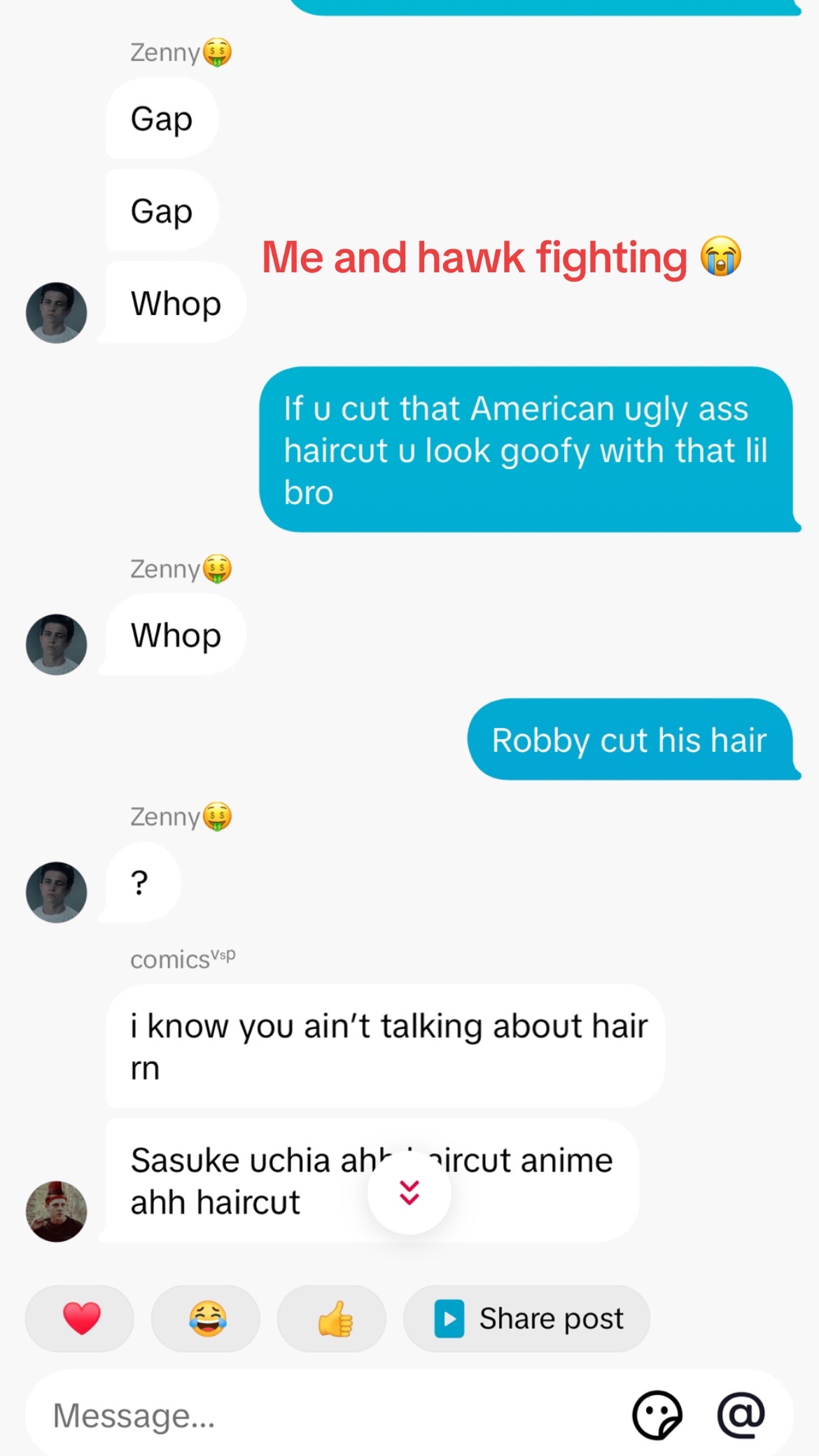Tap the @ mention icon
This screenshot has width=819, height=1456.
tap(741, 1415)
